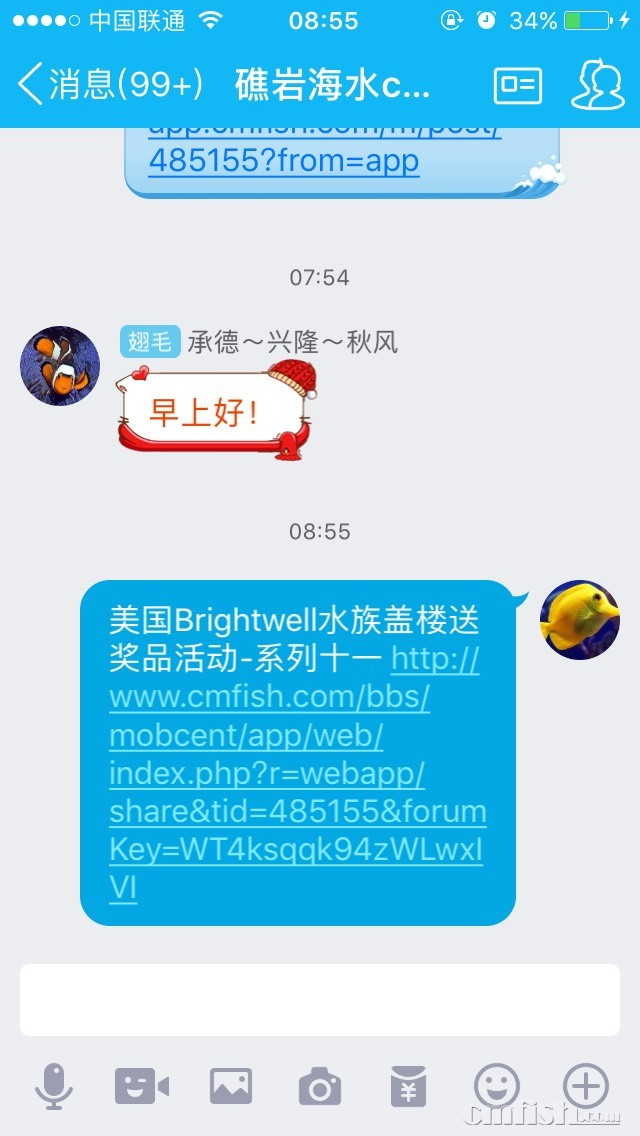Screen dimensions: 640x1136
Task: Send a red packet with the ¥ icon
Action: pos(408,1086)
